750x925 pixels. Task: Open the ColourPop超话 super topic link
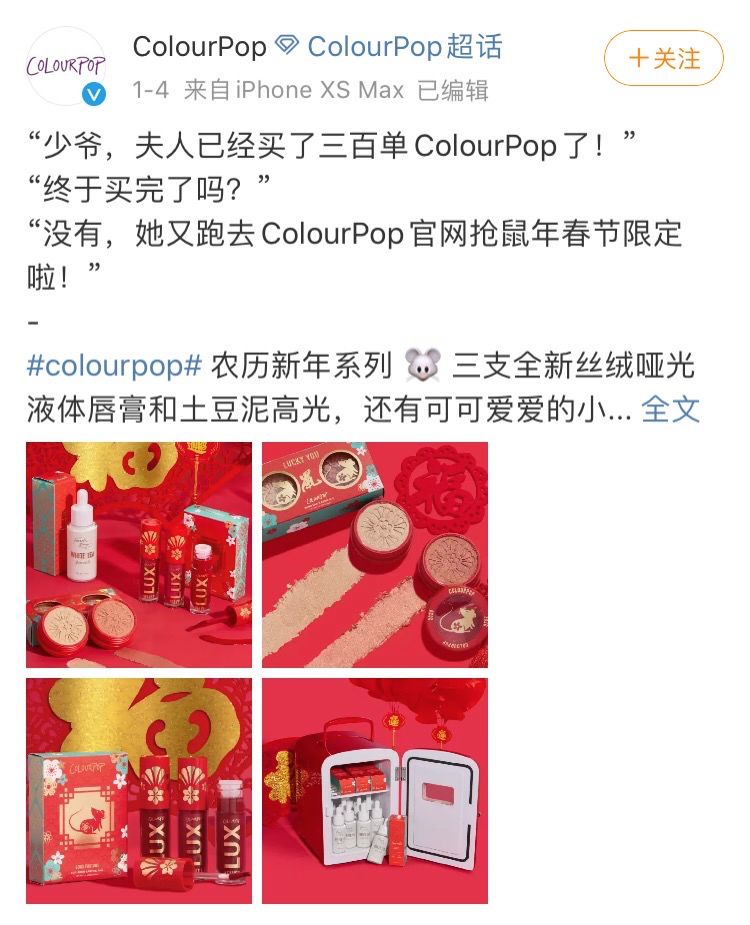(x=404, y=47)
